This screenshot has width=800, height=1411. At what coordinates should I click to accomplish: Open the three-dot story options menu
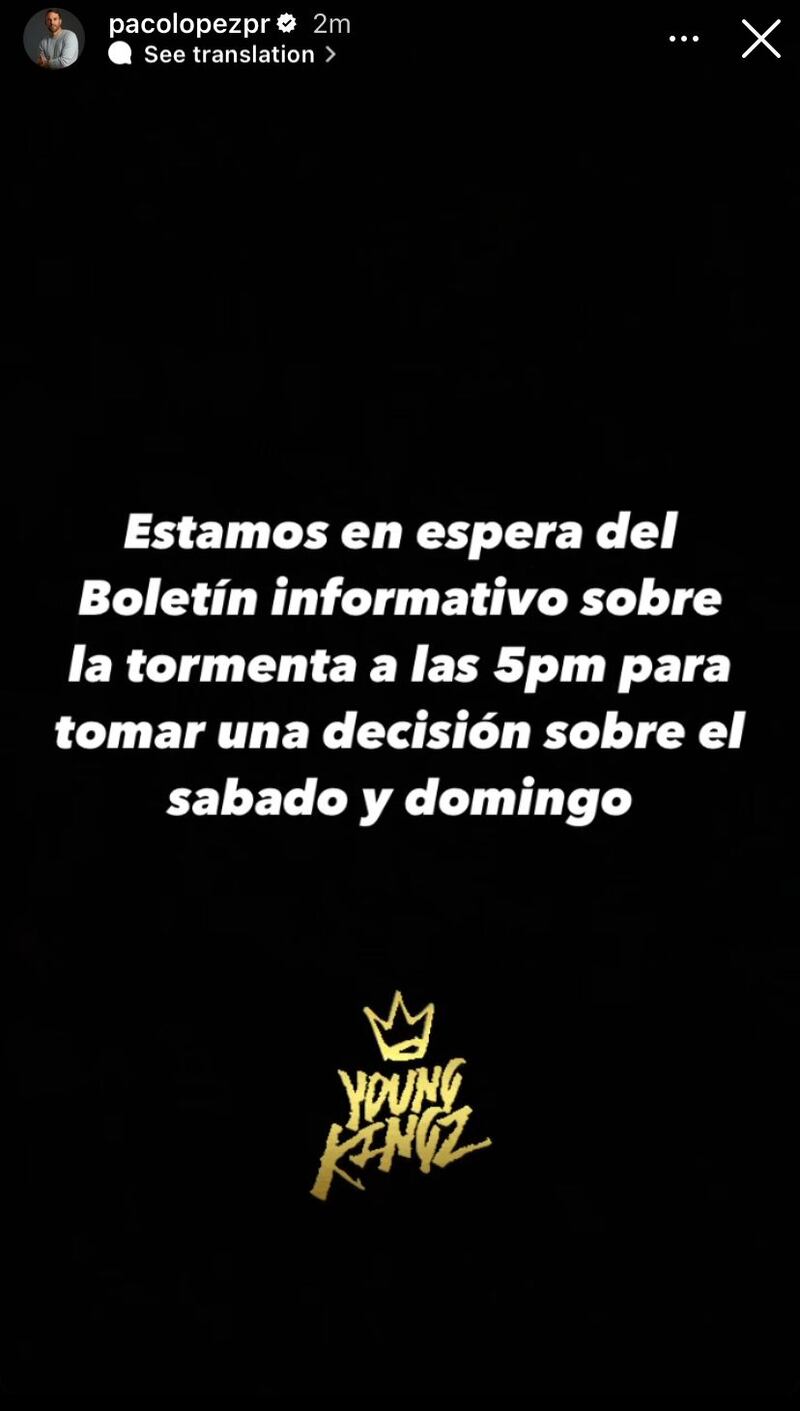[684, 39]
